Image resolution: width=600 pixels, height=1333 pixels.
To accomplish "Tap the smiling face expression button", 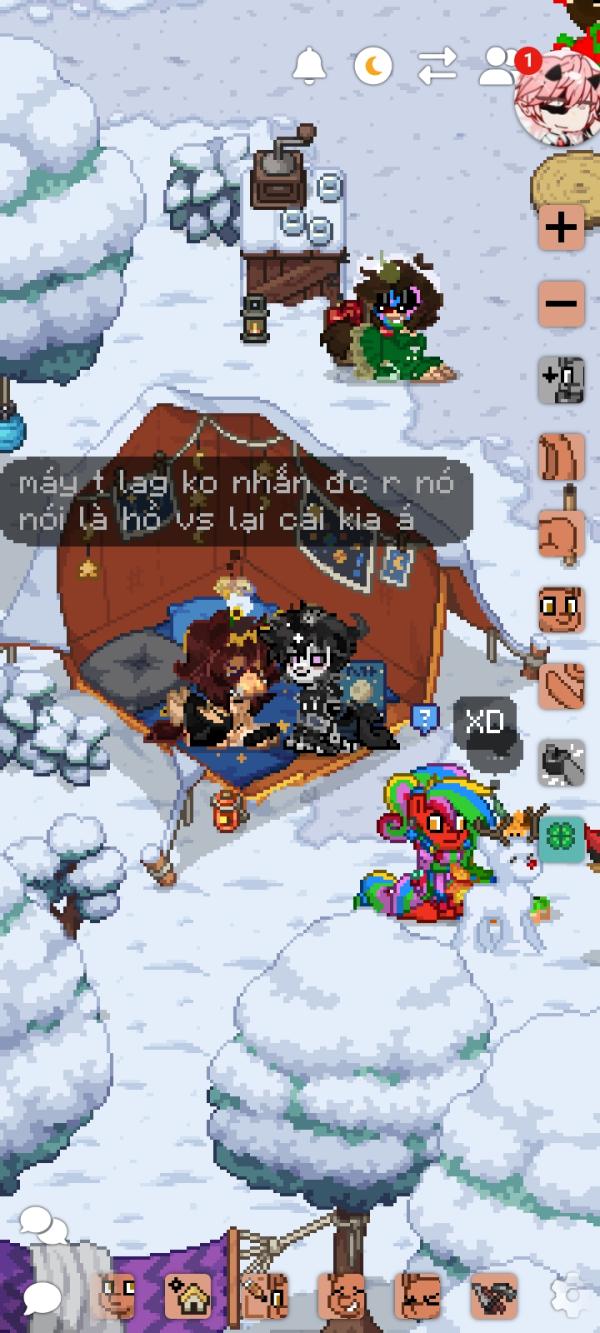I will 562,610.
